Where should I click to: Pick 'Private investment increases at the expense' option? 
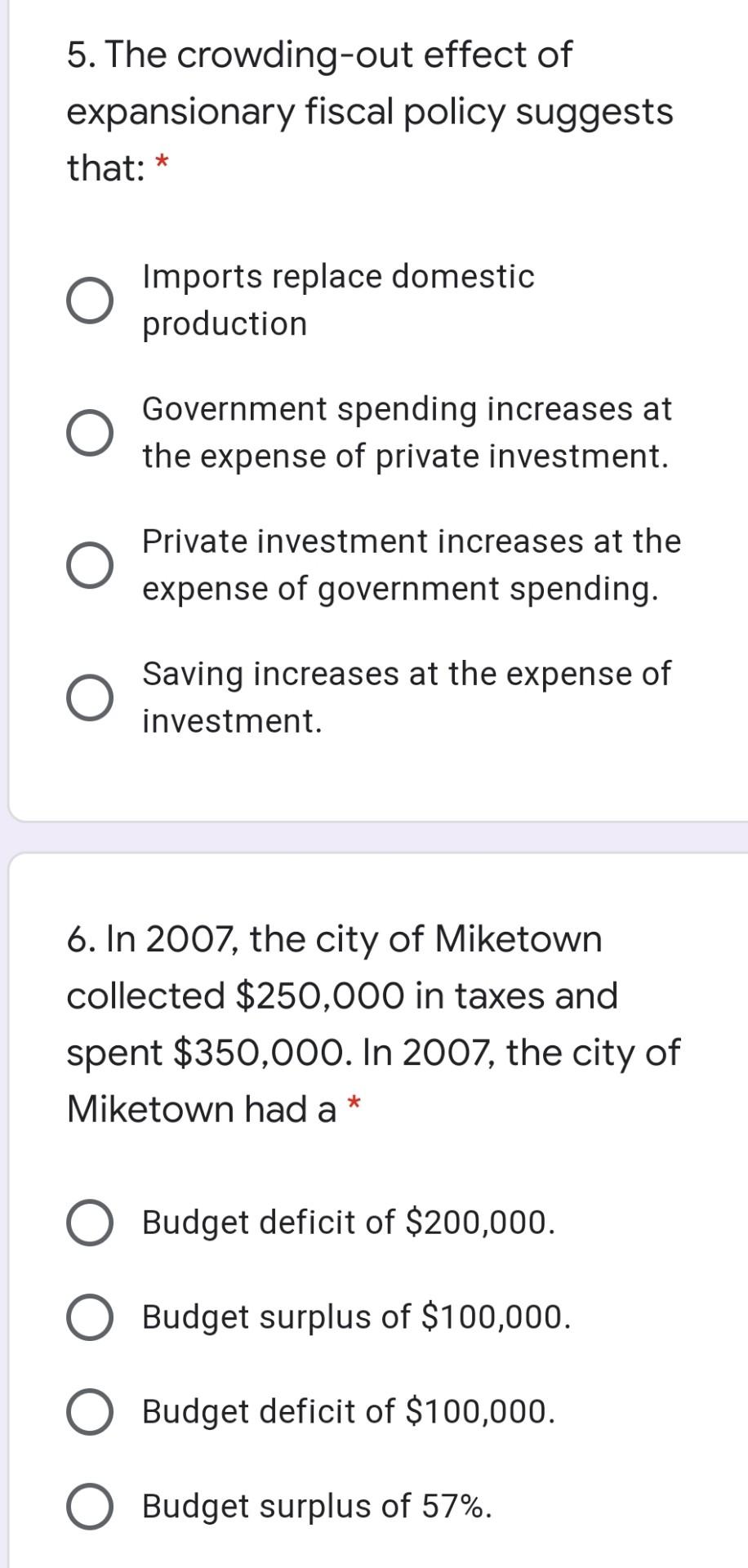point(90,565)
